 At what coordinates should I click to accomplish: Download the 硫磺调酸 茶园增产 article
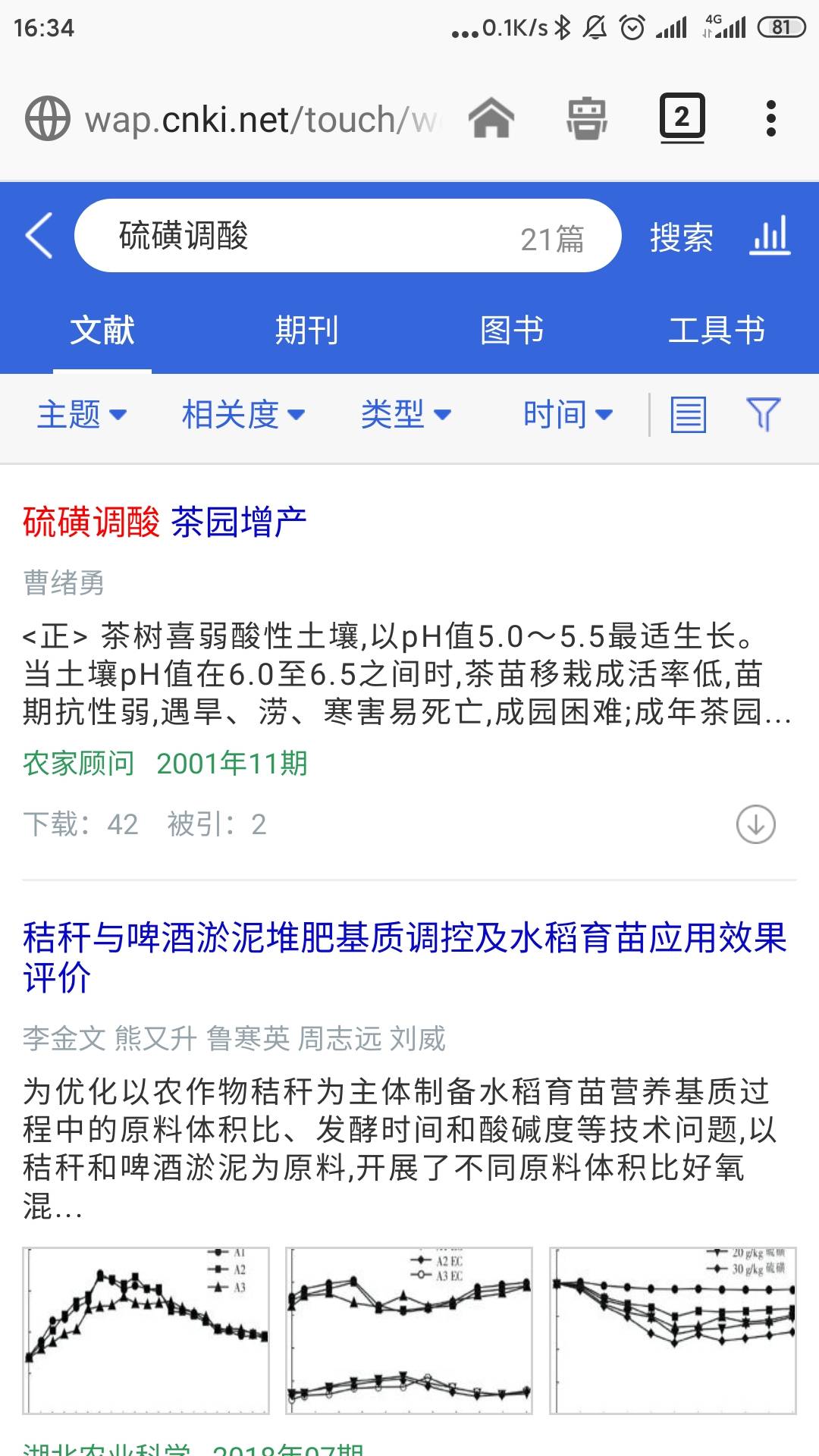(756, 824)
